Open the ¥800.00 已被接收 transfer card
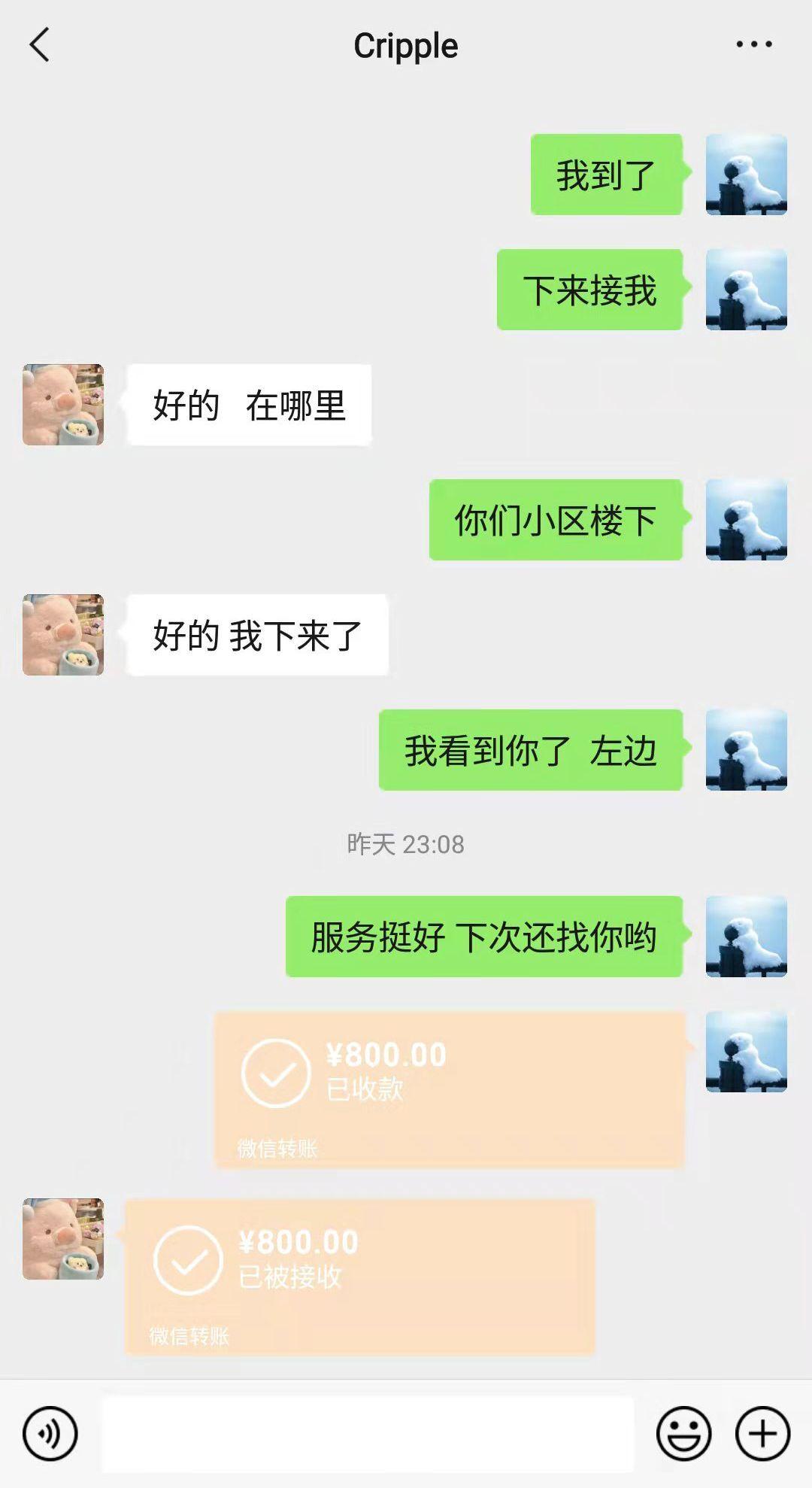The image size is (812, 1488). click(359, 1277)
